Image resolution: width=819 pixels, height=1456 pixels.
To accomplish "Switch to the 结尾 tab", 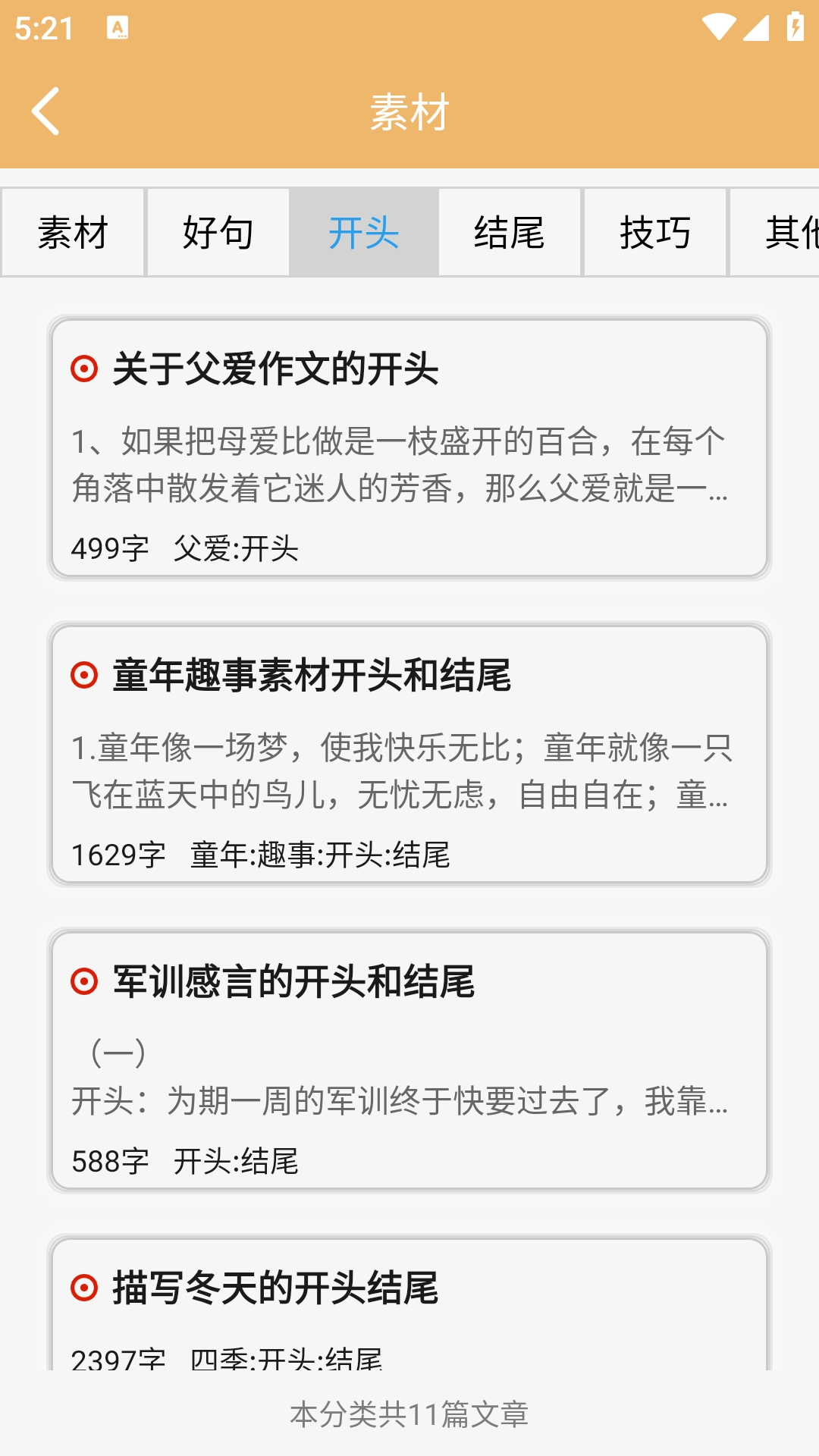I will click(x=508, y=234).
